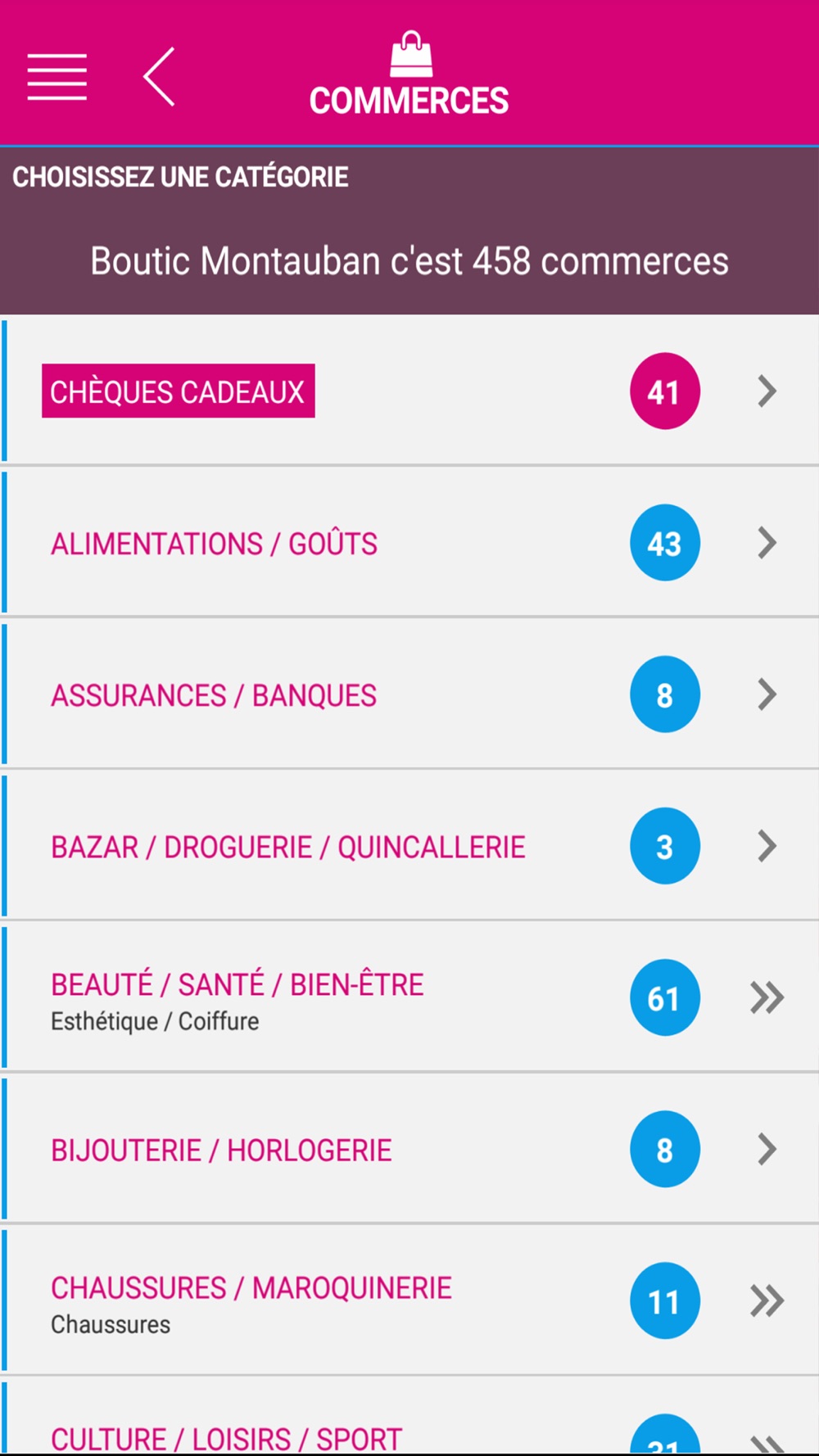
Task: Open the hamburger drawer menu
Action: pyautogui.click(x=57, y=76)
